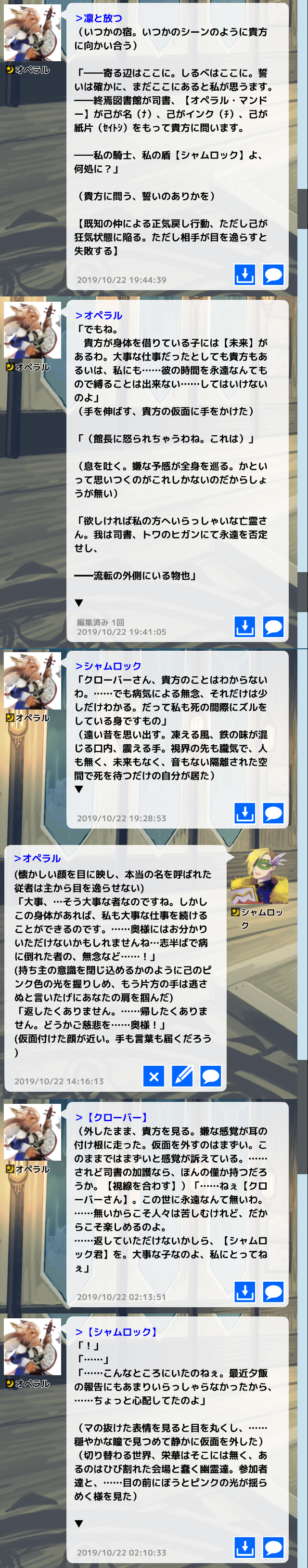Reply to the 19:44:39 message
Image resolution: width=308 pixels, height=1568 pixels.
tap(273, 275)
